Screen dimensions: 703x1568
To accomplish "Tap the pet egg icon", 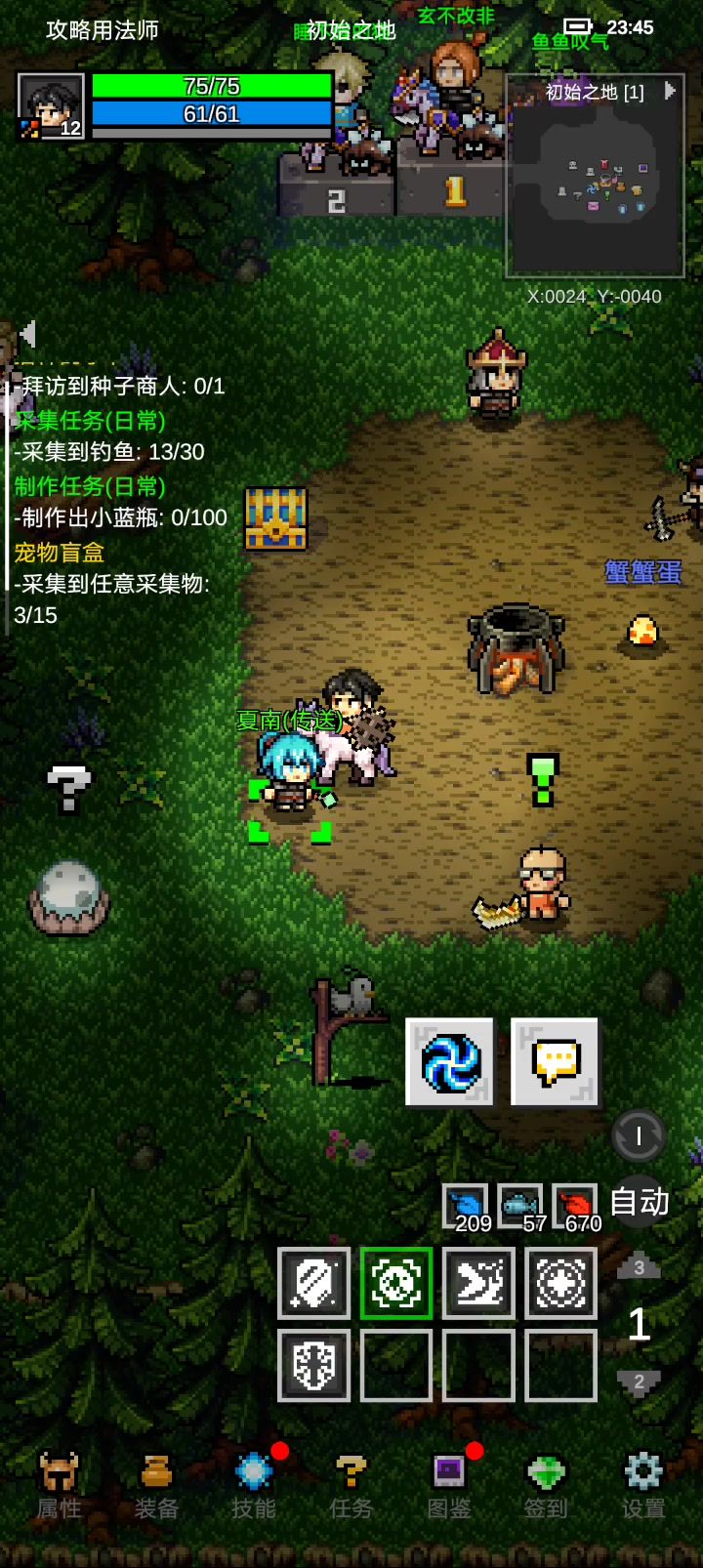I will (68, 896).
